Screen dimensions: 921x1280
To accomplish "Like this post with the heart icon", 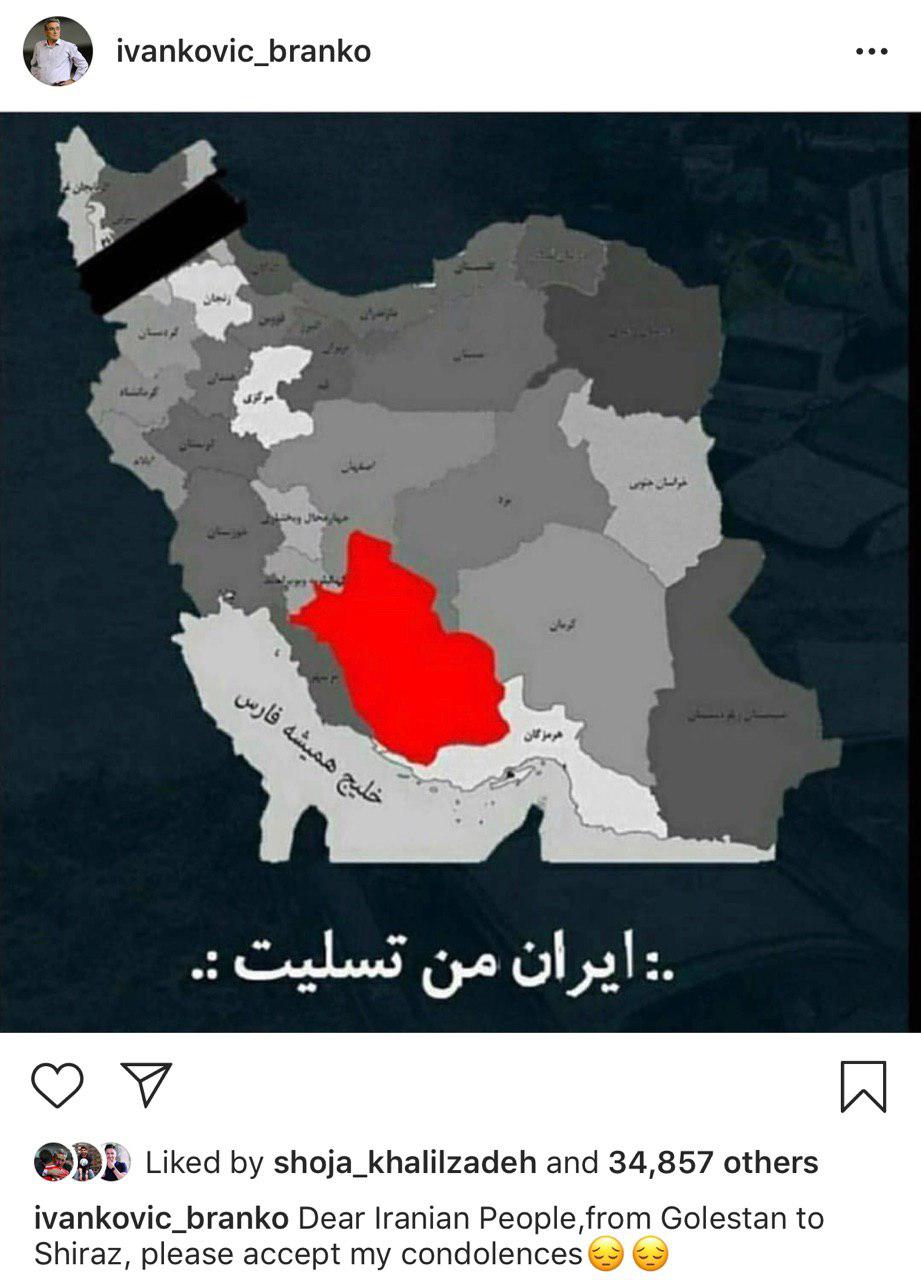I will click(57, 1086).
